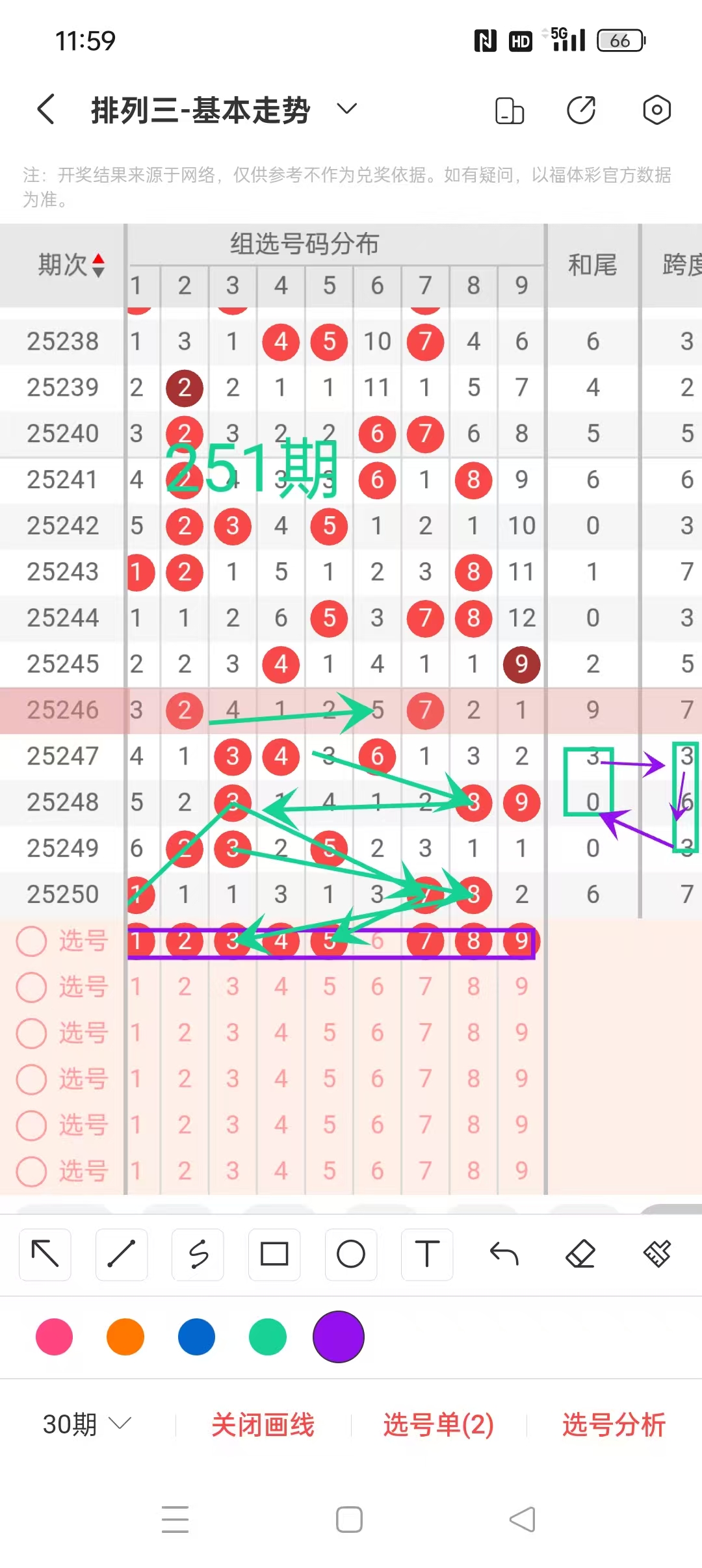Viewport: 702px width, 1568px height.
Task: Select the circle drawing tool
Action: pyautogui.click(x=350, y=1254)
